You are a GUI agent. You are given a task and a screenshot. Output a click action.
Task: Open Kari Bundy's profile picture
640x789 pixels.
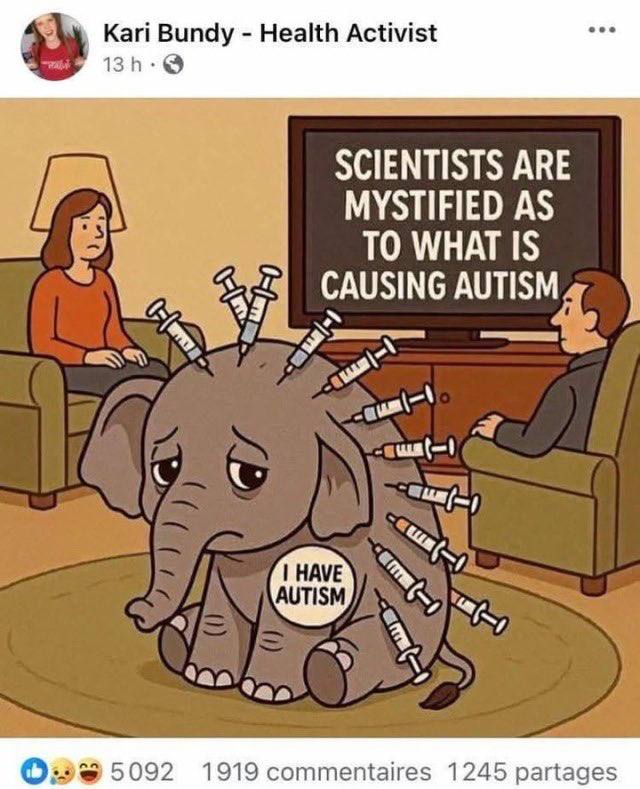55,46
